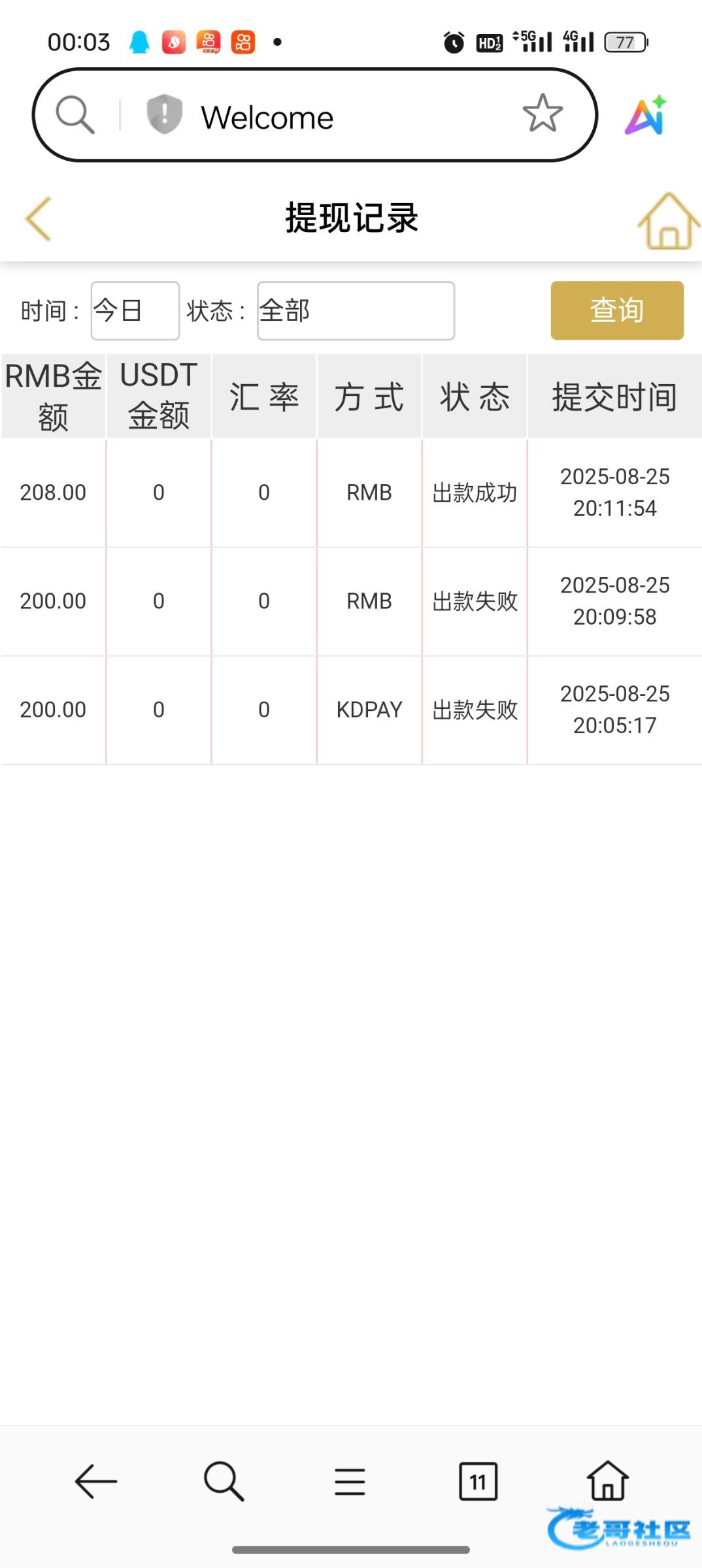This screenshot has width=702, height=1568.
Task: View the 11 open tabs
Action: click(x=478, y=1481)
